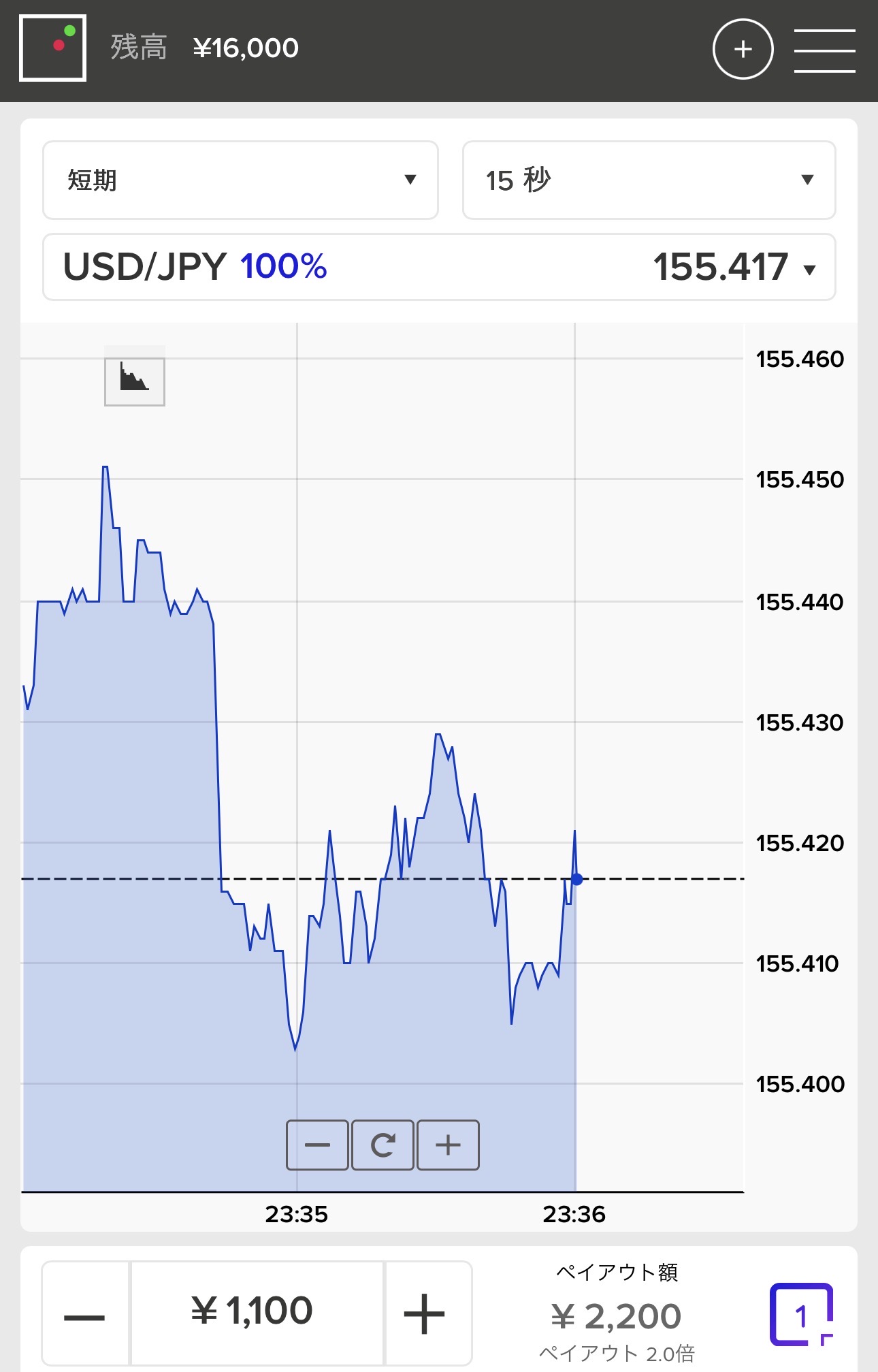The image size is (878, 1372).
Task: Decrease the ¥1,100 trade amount
Action: point(85,1314)
